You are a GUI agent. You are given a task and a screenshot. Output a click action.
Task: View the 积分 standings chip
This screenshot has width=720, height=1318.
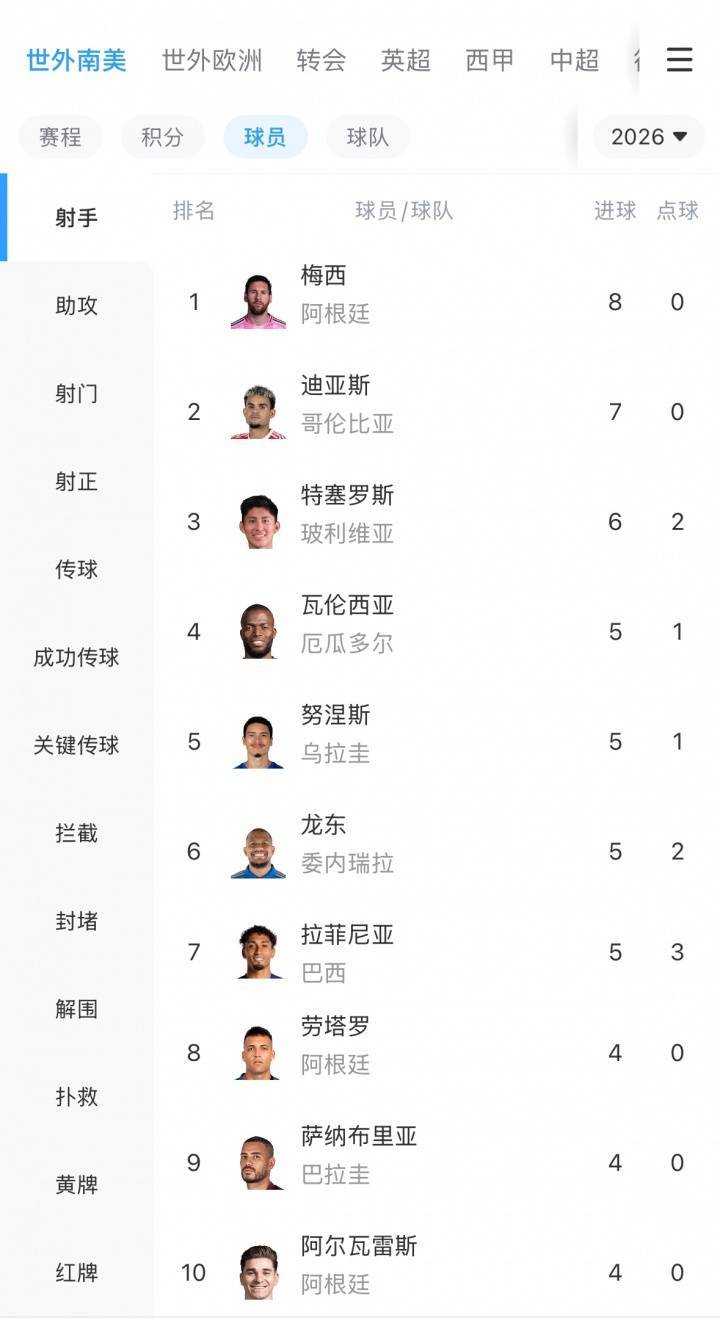(x=162, y=137)
